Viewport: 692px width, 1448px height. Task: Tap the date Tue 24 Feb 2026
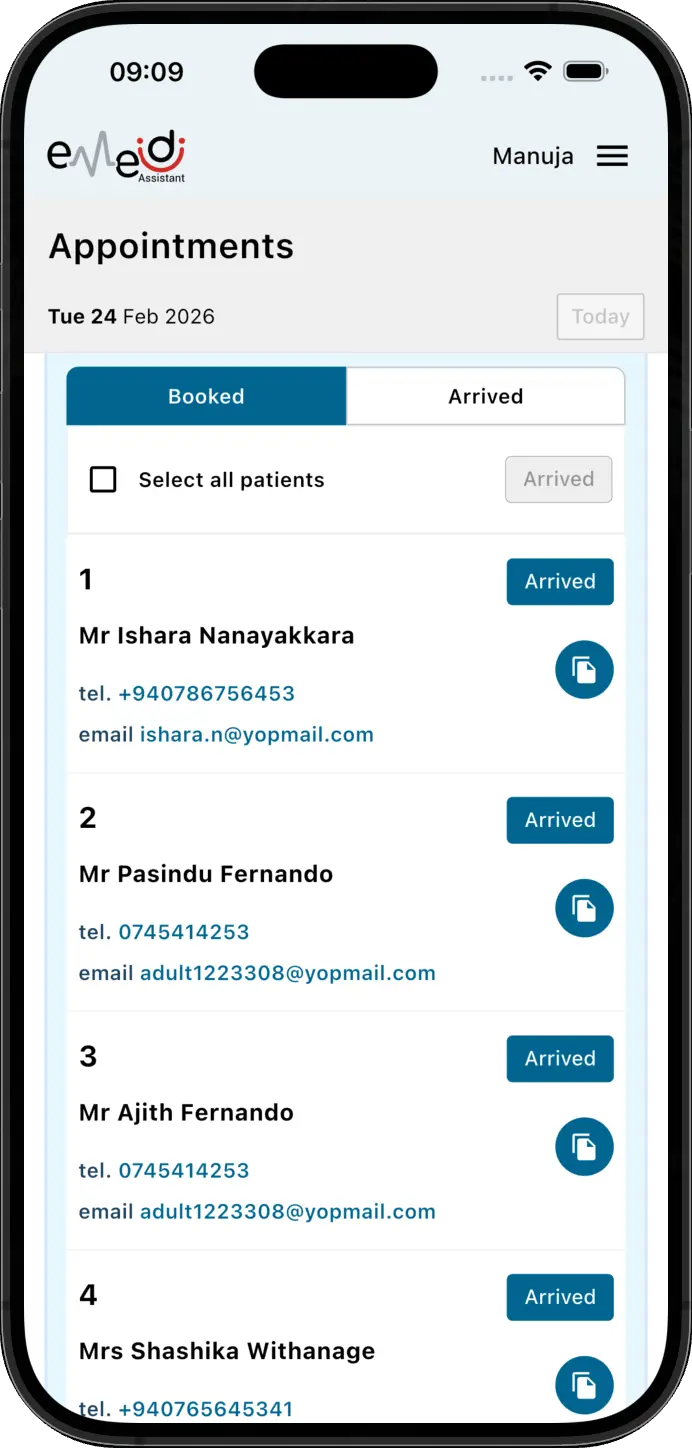click(131, 317)
